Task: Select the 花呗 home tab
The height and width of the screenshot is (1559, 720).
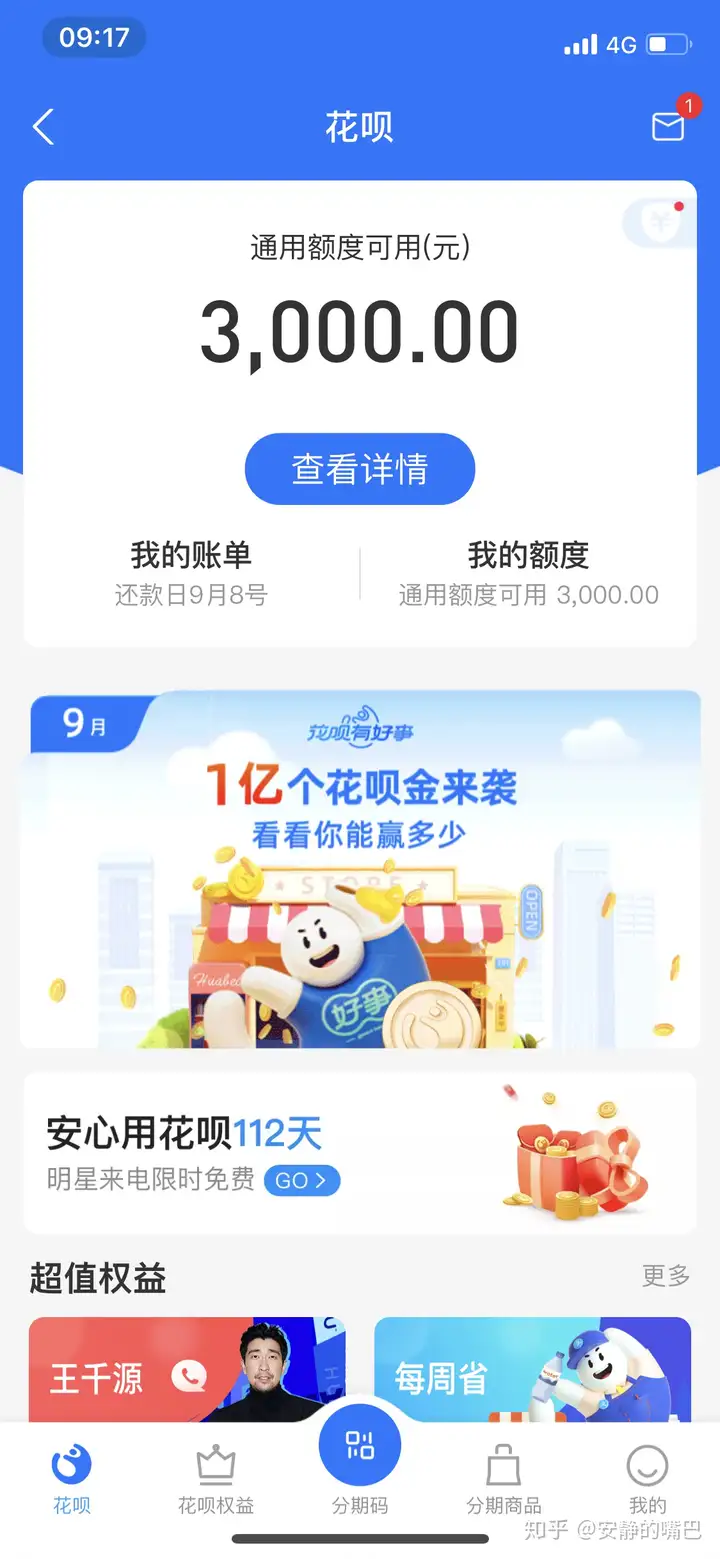Action: click(x=72, y=1480)
